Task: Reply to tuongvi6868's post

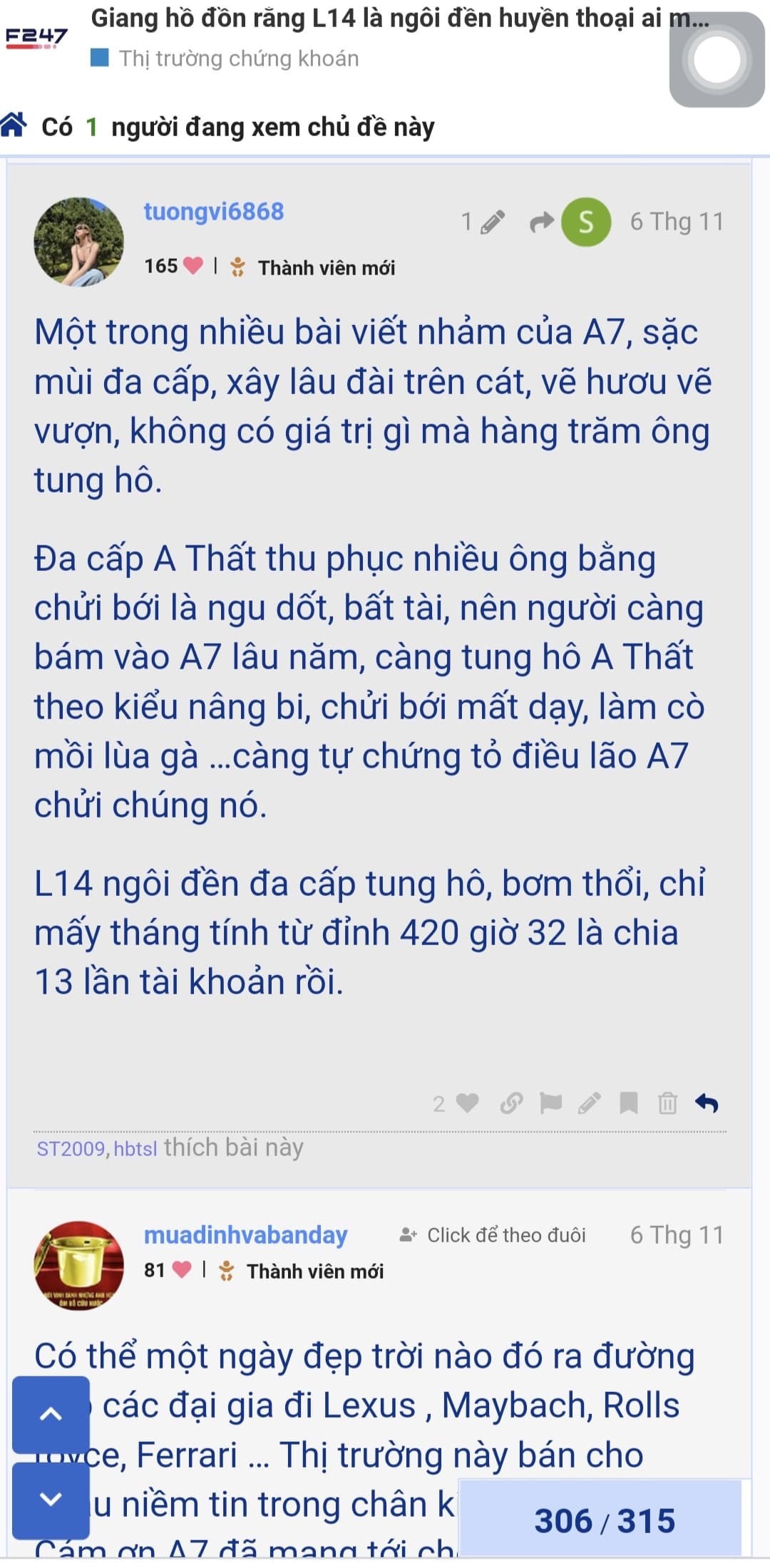Action: coord(707,1103)
